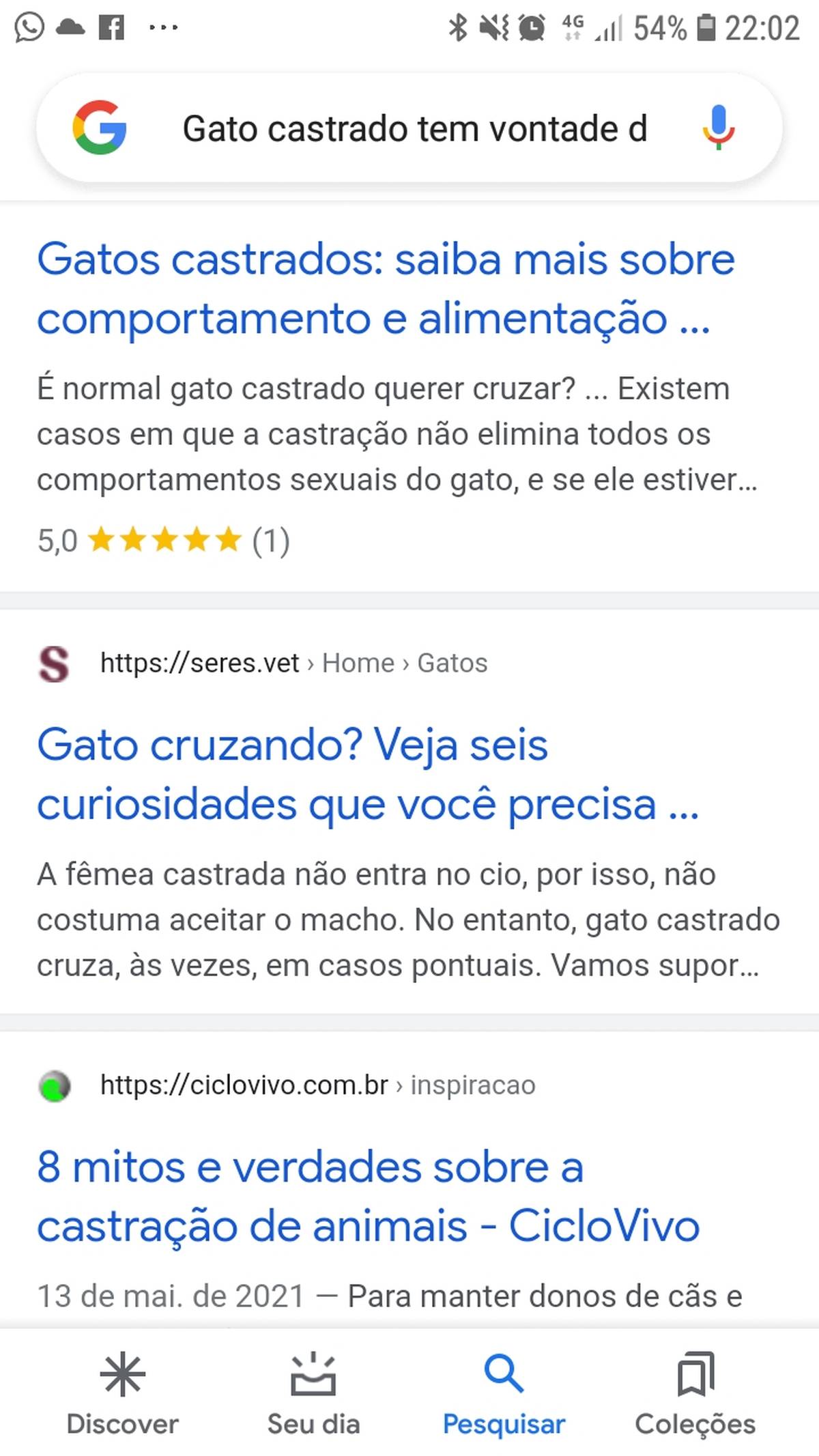Open result 'Gatos castrados: saiba mais sobre comportamento'
This screenshot has height=1456, width=819.
pos(385,289)
